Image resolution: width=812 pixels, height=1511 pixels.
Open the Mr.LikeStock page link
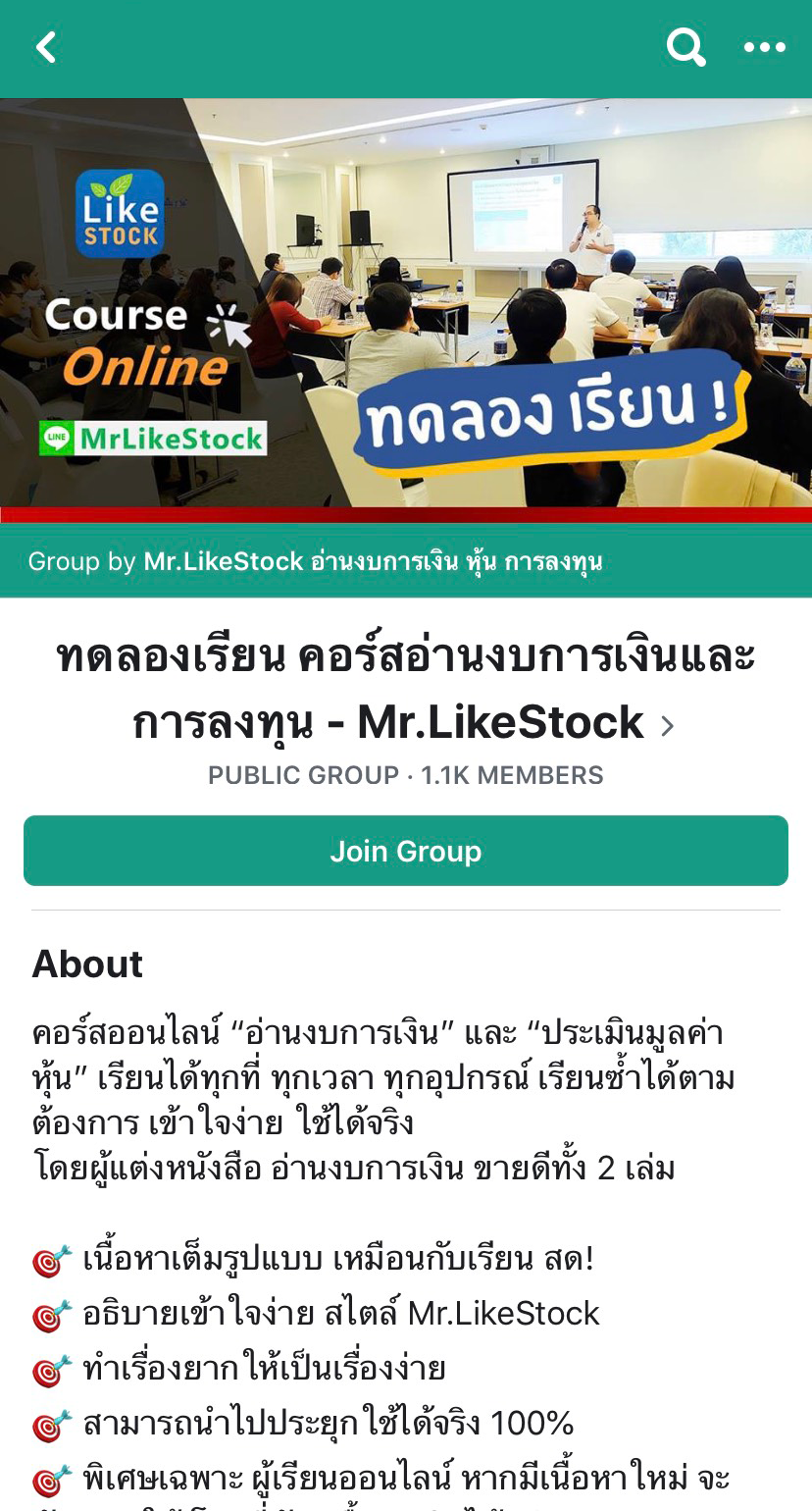coord(373,561)
